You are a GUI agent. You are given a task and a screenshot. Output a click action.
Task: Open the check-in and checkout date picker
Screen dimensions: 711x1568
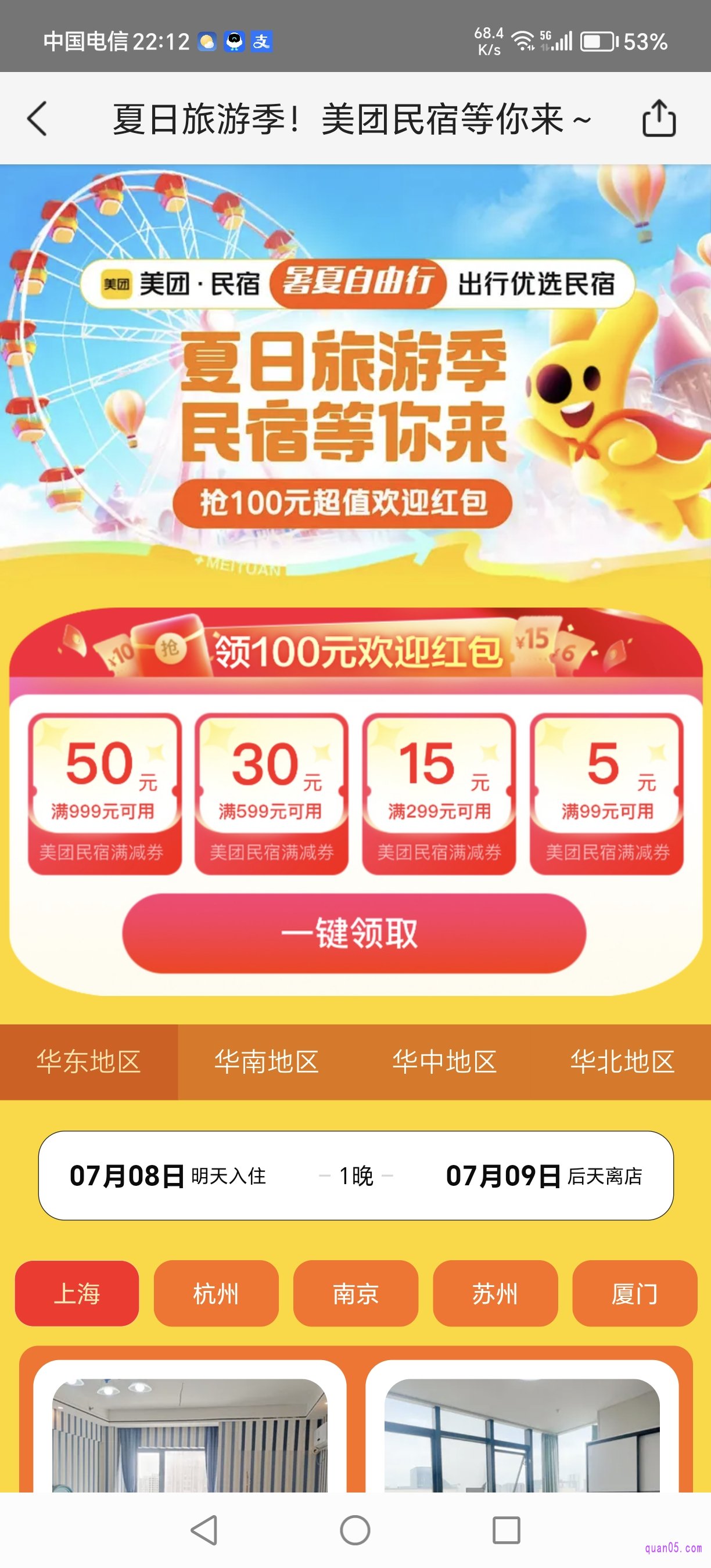(355, 1175)
